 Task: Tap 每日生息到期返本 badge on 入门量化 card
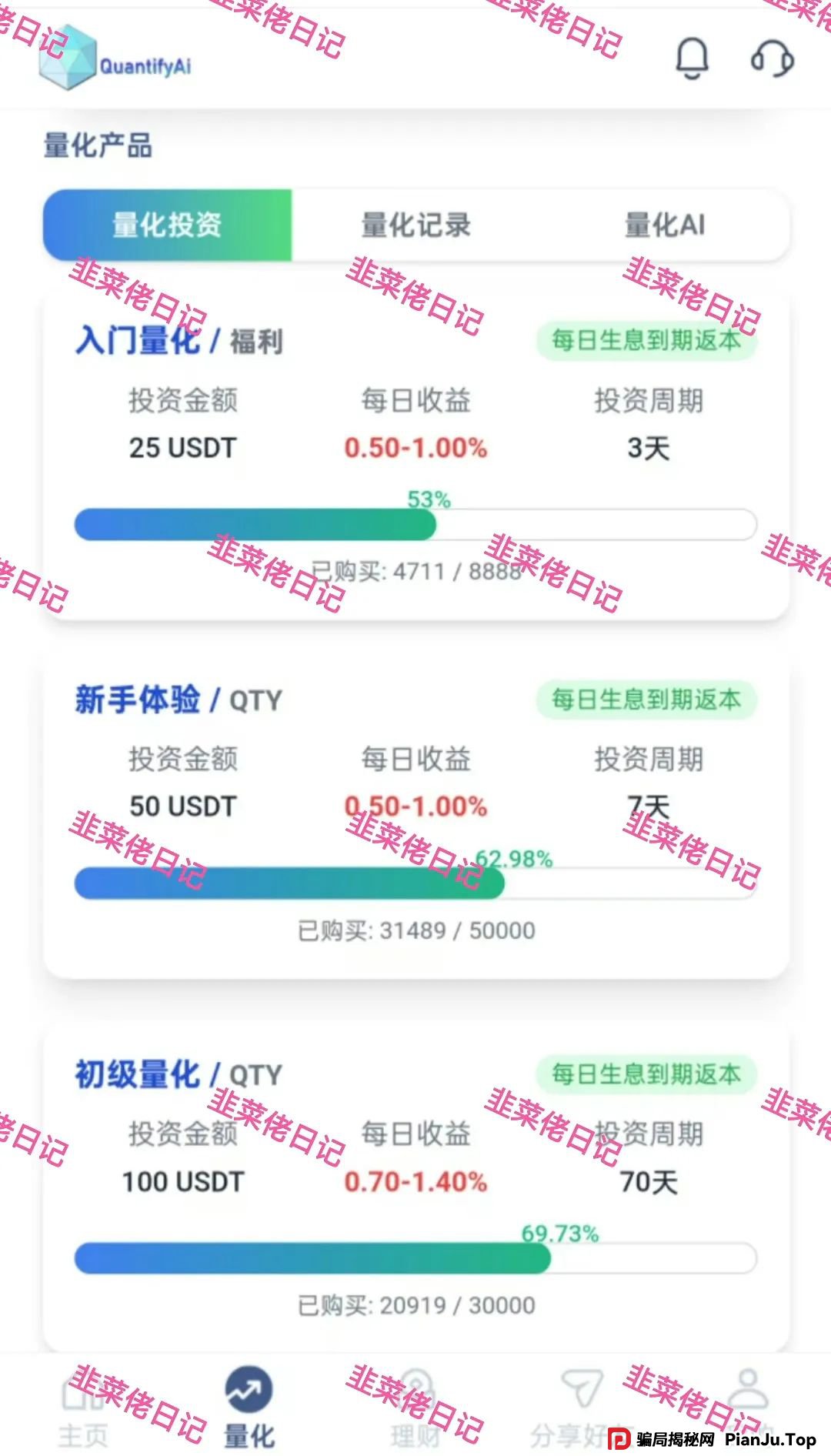(645, 340)
